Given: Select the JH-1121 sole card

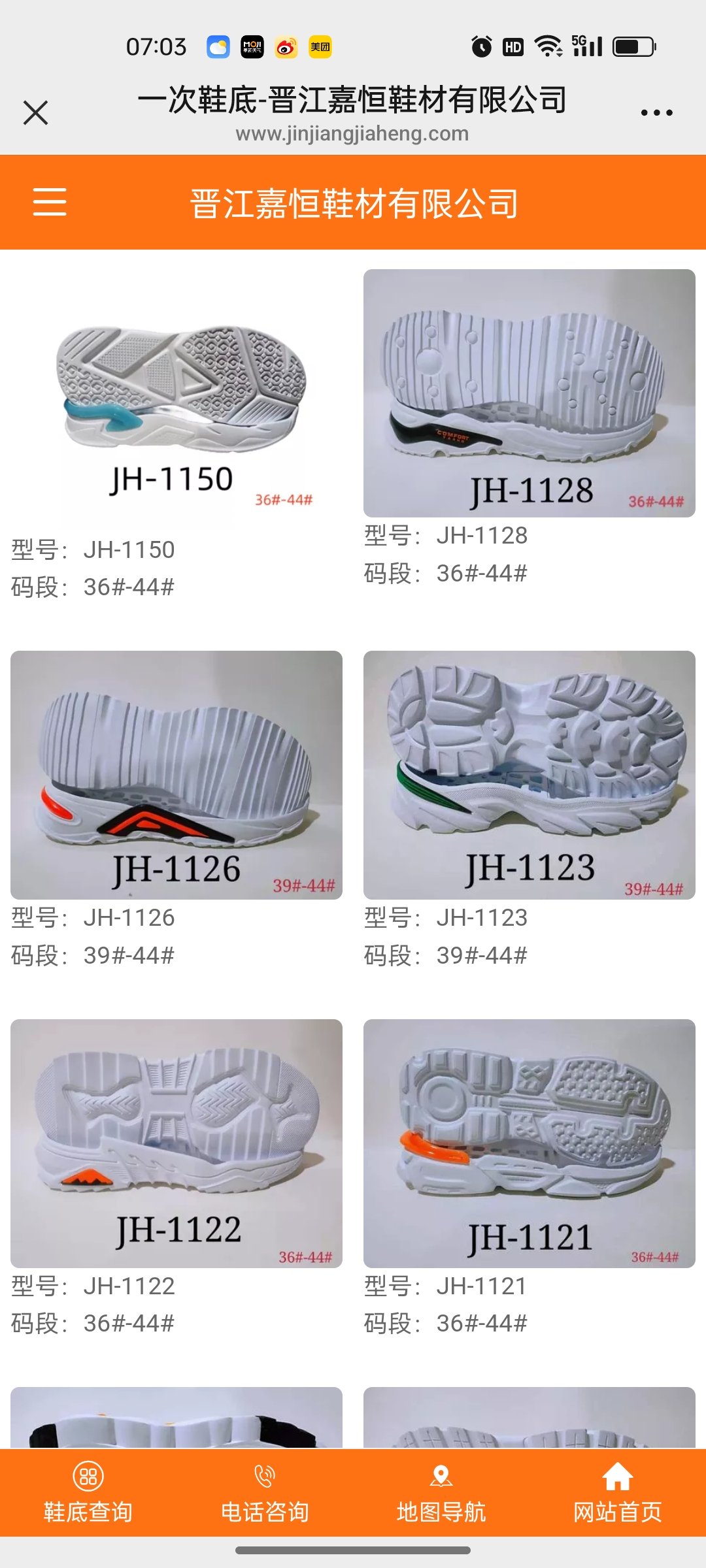Looking at the screenshot, I should [529, 1143].
